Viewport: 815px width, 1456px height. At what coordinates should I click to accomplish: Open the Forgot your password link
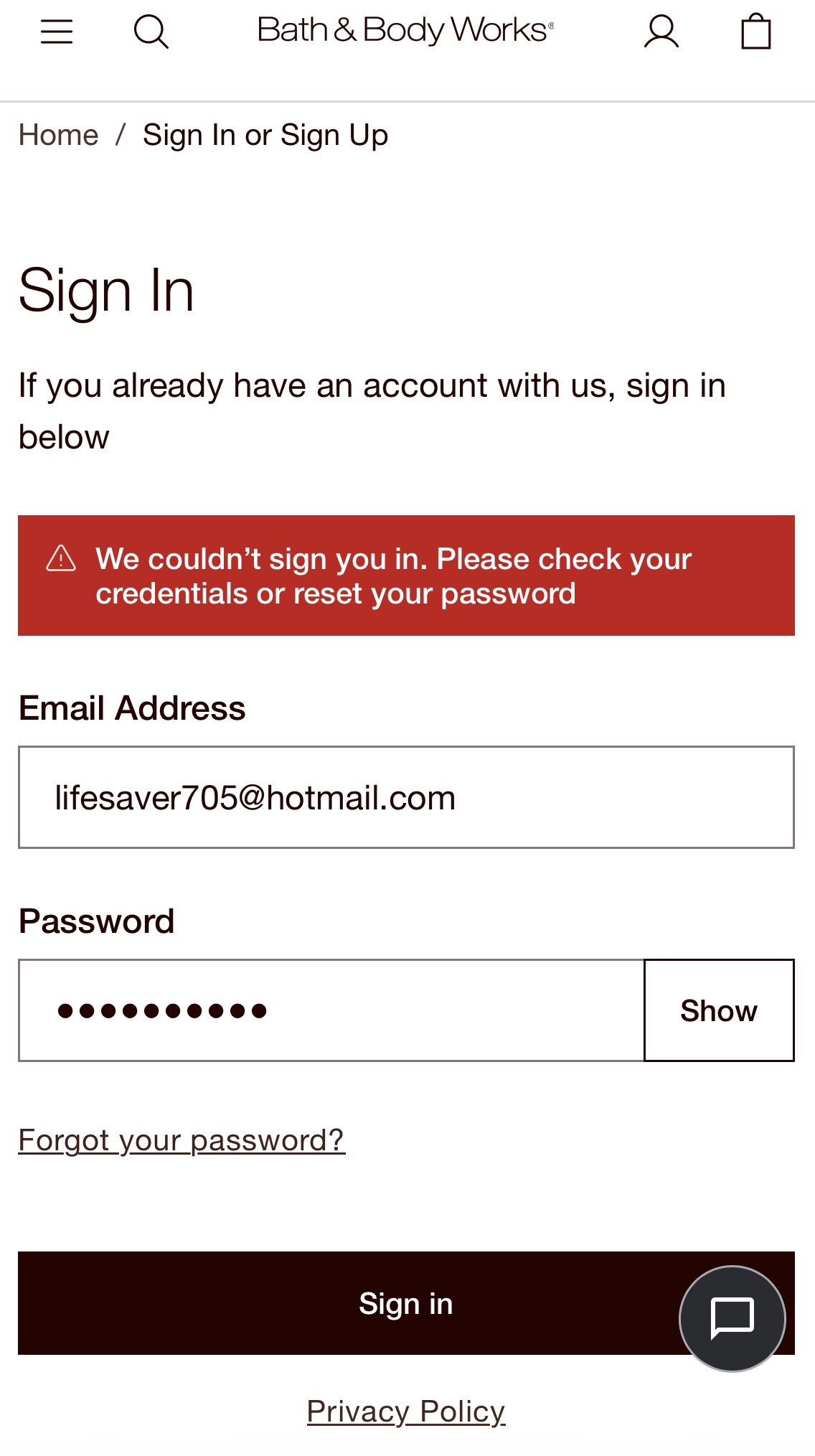(x=182, y=1140)
